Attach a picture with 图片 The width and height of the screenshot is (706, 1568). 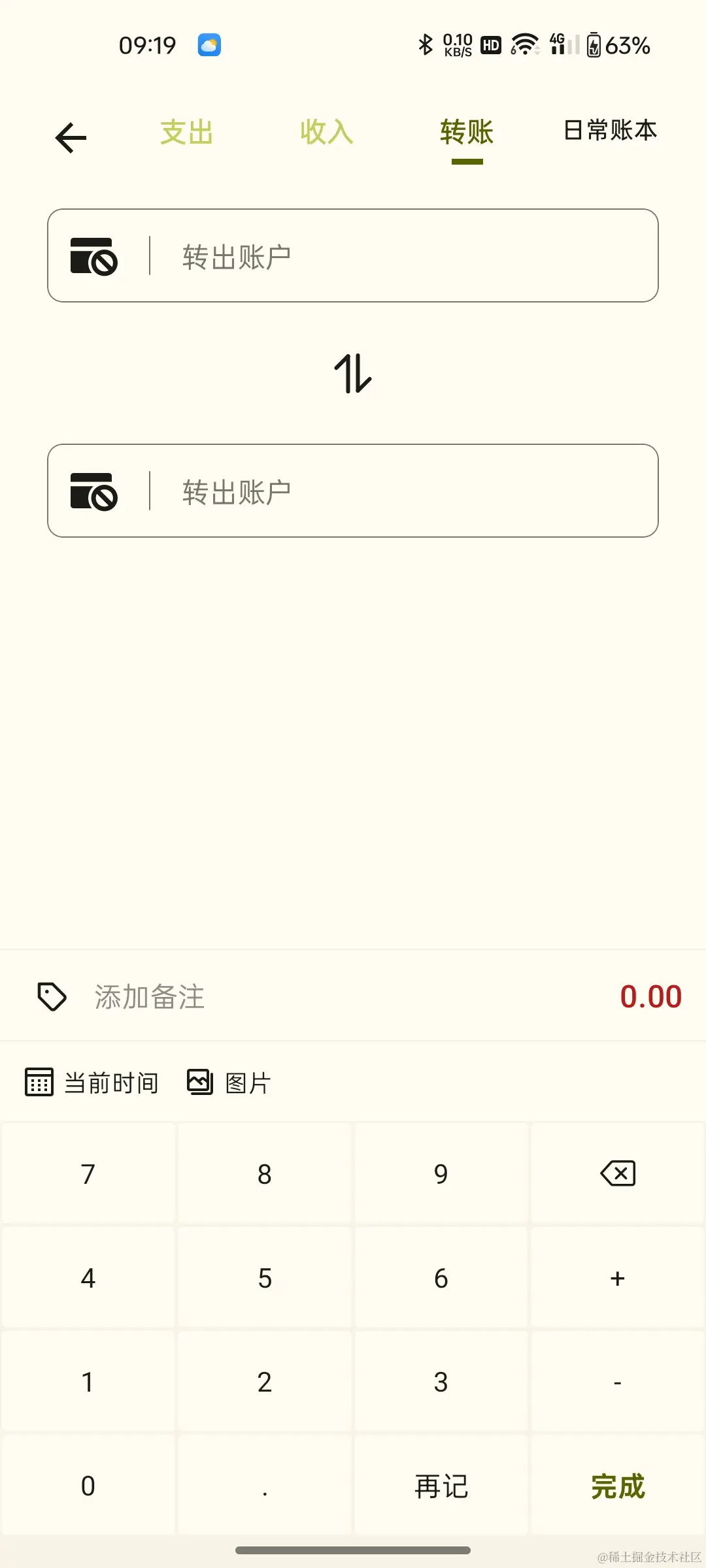(229, 1083)
